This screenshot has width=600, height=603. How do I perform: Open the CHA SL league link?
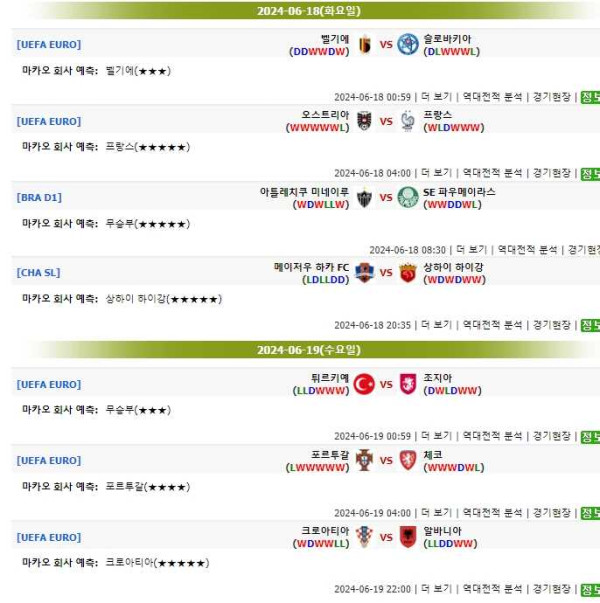38,272
